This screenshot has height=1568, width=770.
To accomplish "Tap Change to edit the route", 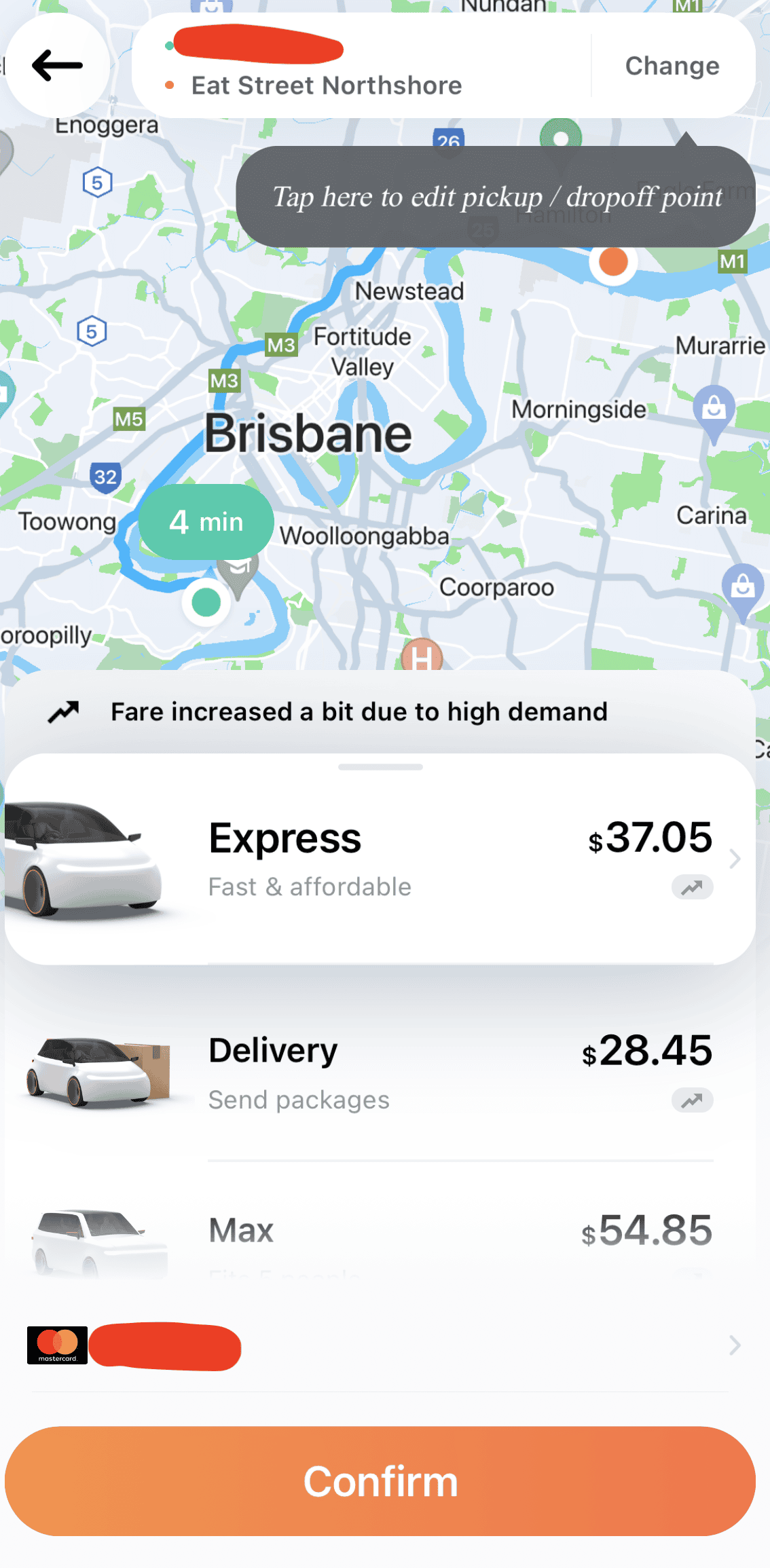I will (672, 66).
